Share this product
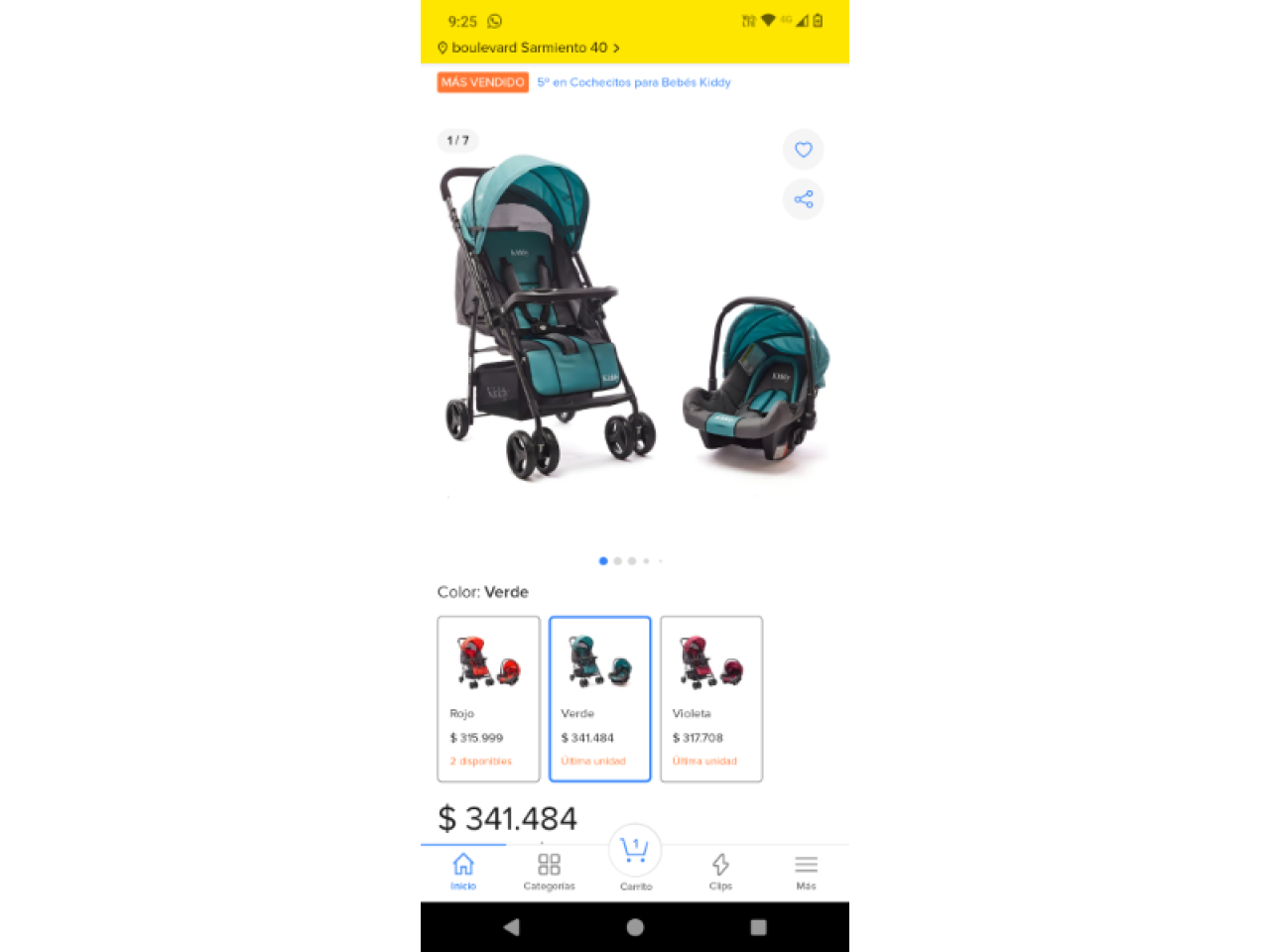 [x=803, y=199]
